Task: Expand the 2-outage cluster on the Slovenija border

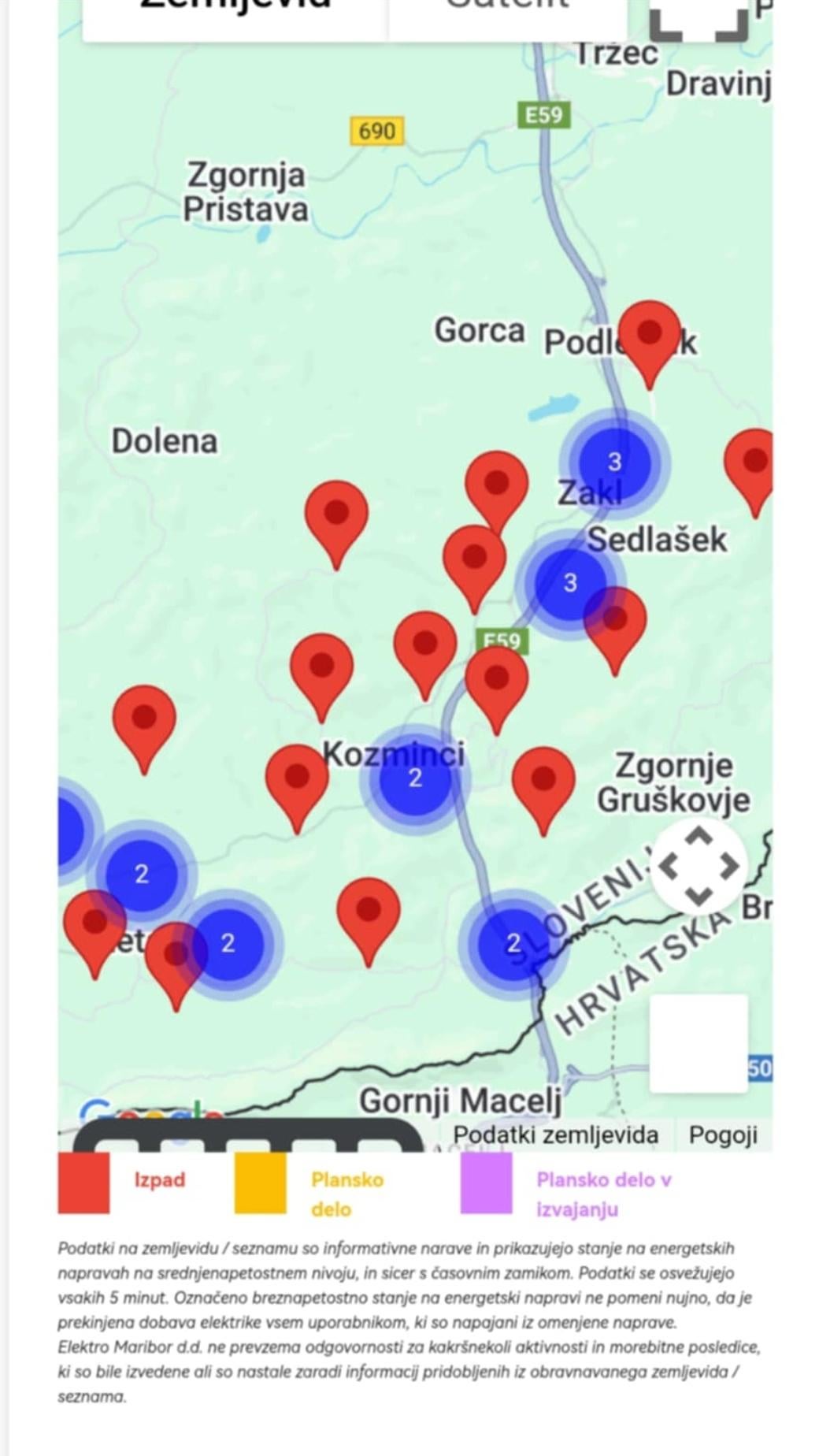Action: (513, 943)
